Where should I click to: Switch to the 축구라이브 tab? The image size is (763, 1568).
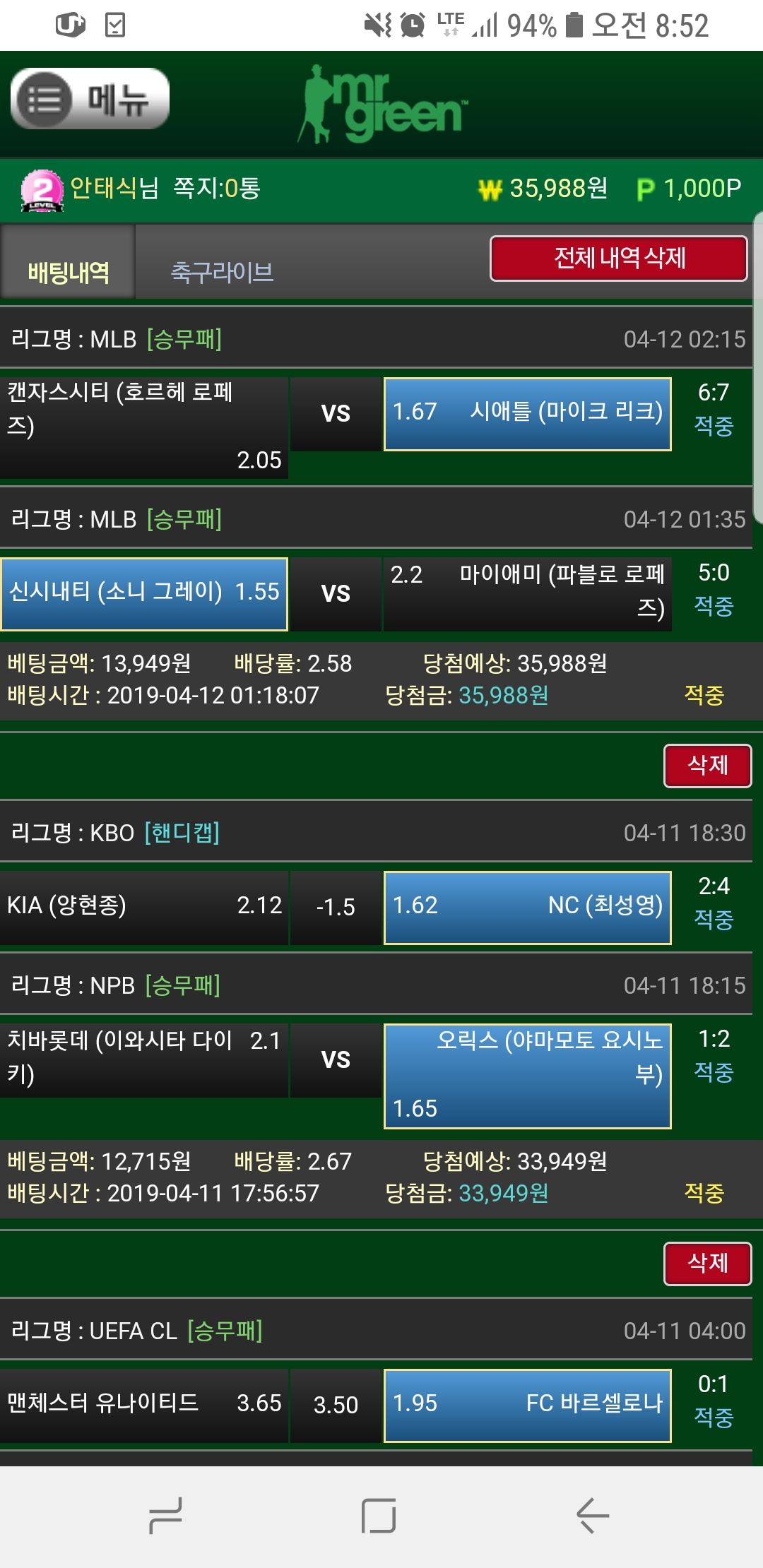pyautogui.click(x=222, y=272)
